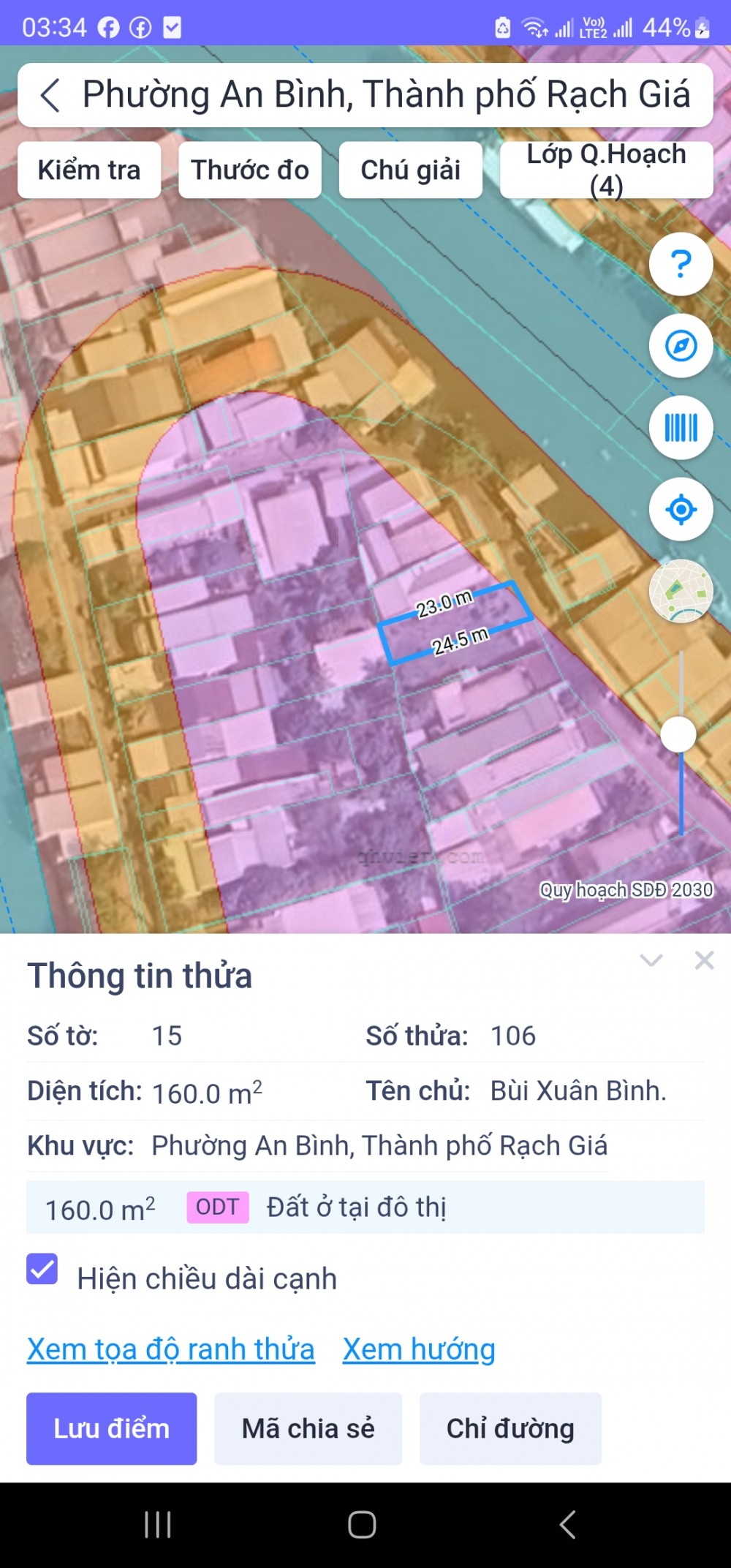Save this spot with Lưu điểm
The height and width of the screenshot is (1568, 731).
(112, 1428)
